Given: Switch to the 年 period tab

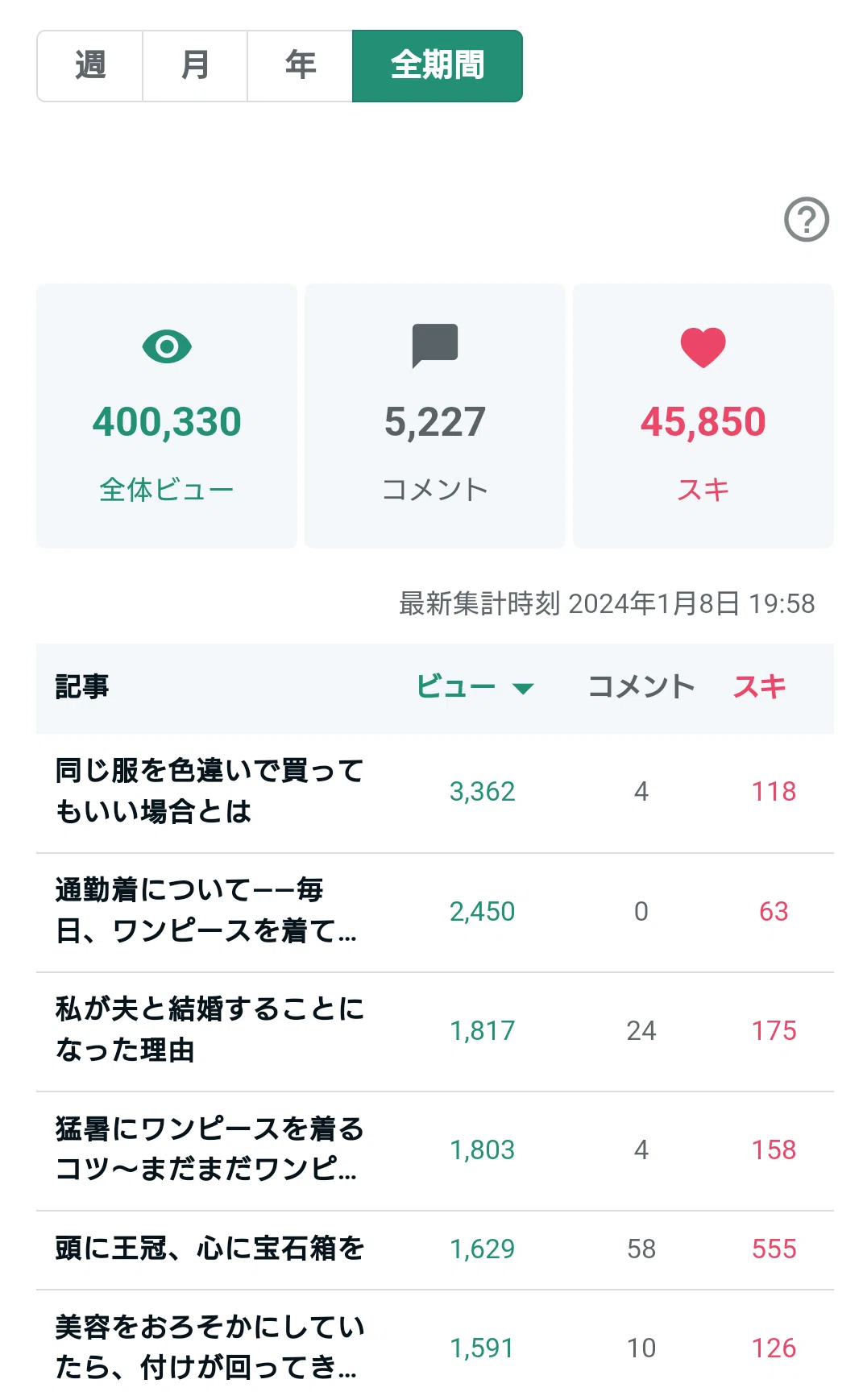Looking at the screenshot, I should coord(300,66).
